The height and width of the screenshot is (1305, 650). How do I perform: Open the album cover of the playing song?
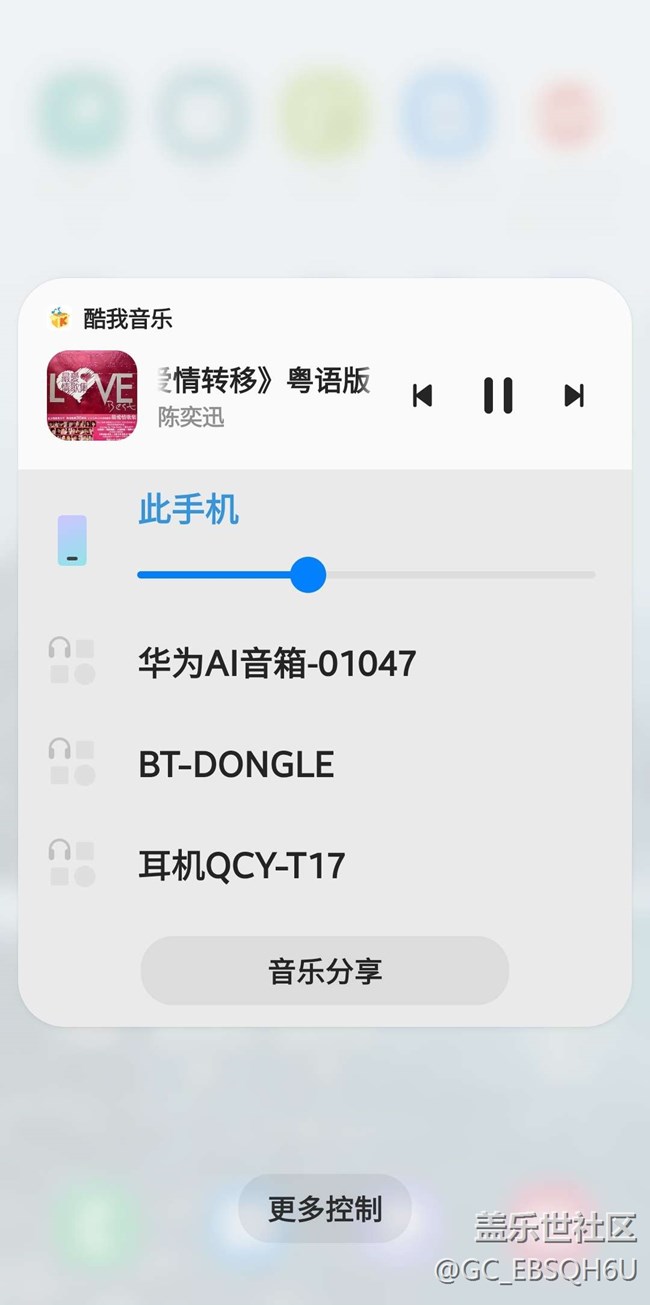92,396
